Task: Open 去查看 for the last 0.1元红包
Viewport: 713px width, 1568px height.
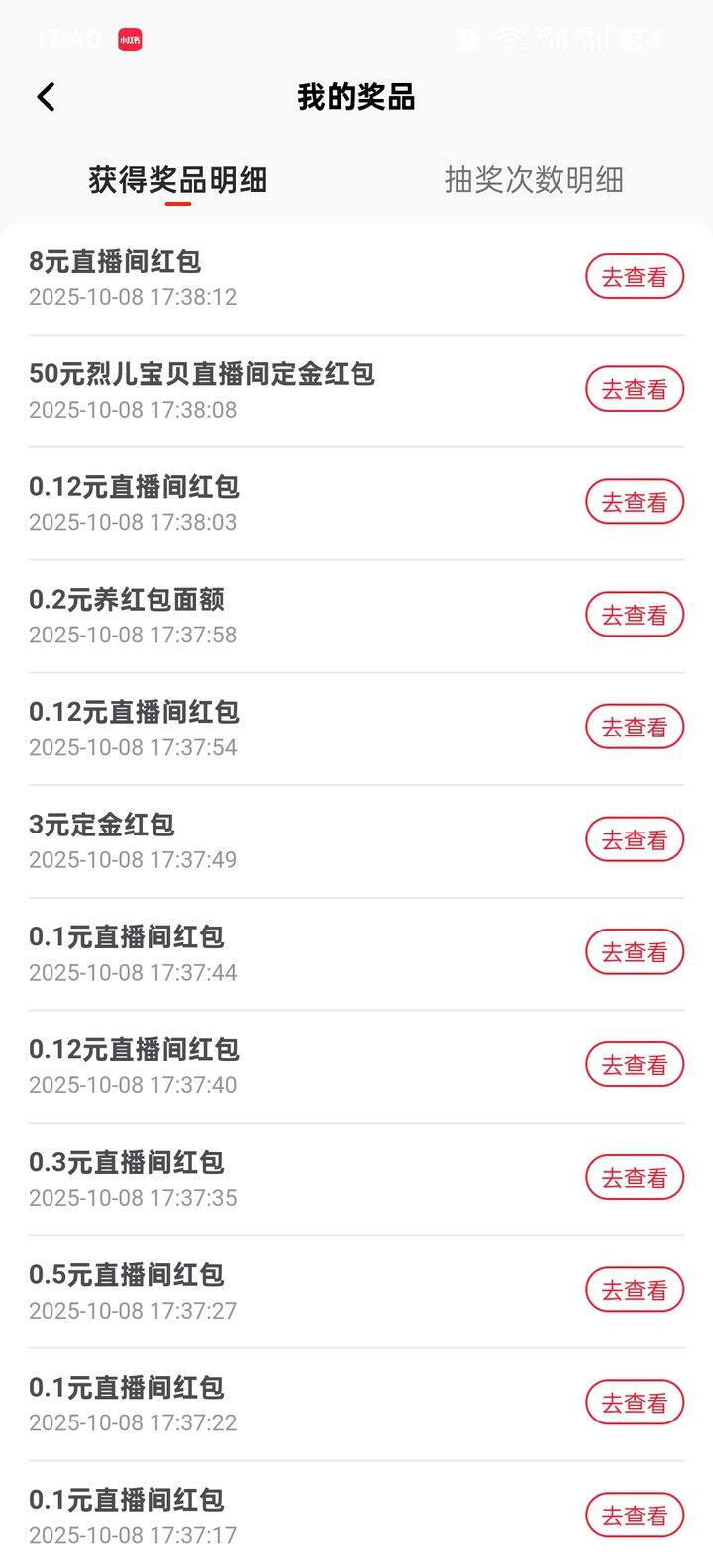Action: pos(635,1514)
